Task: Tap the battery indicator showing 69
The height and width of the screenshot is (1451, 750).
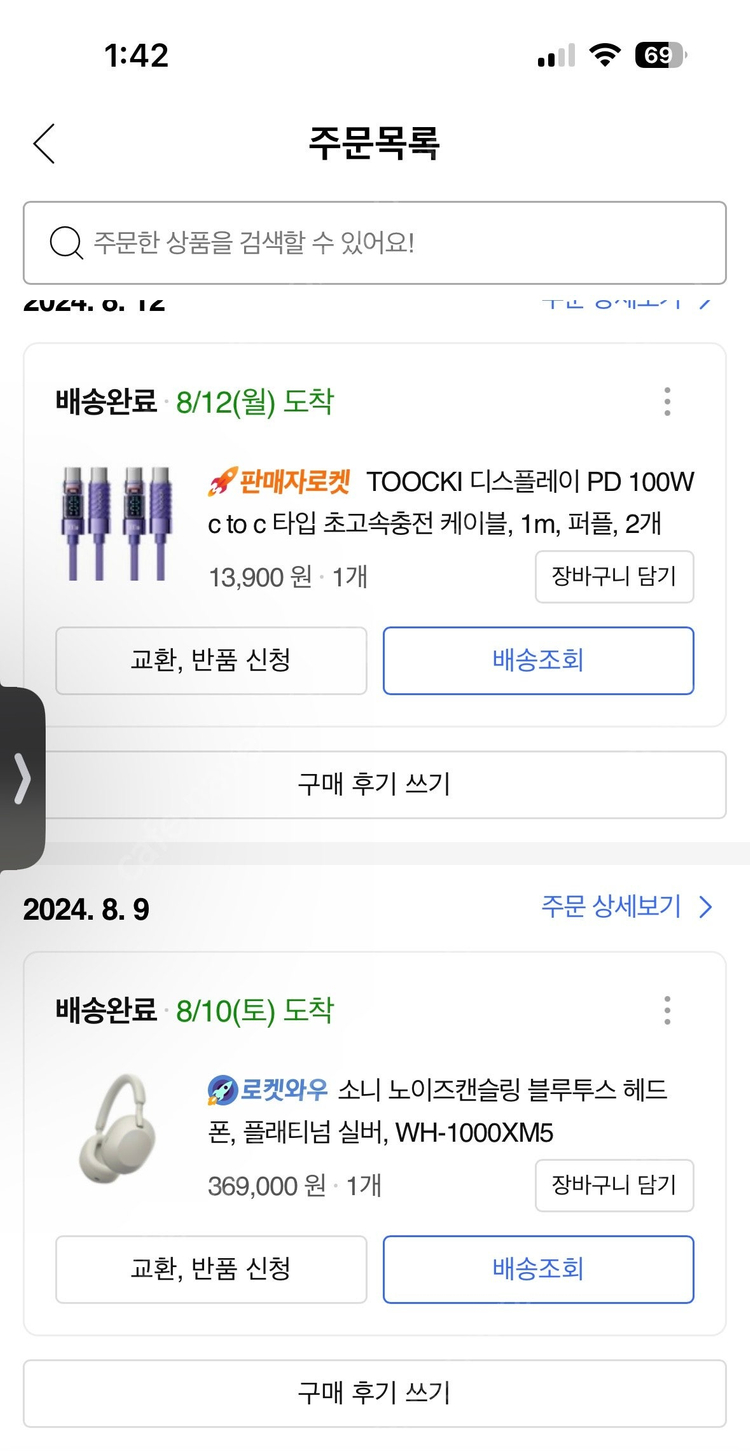Action: (659, 56)
